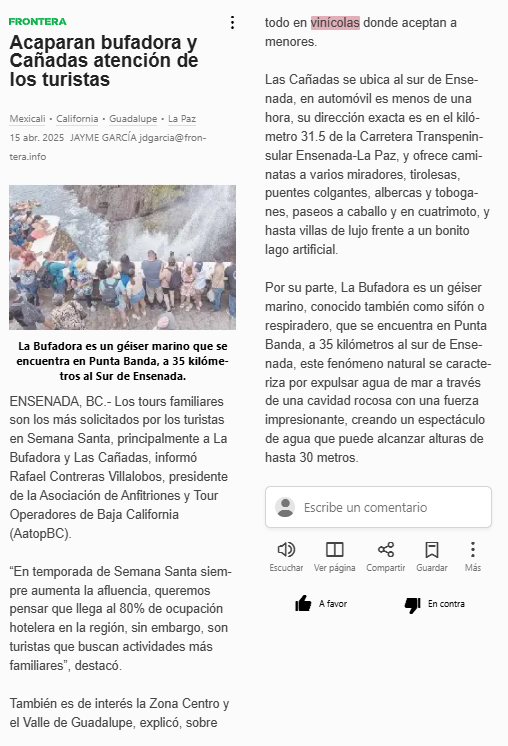Open the article overflow menu beside FRONTERA
Screen dimensions: 508x746
point(232,22)
